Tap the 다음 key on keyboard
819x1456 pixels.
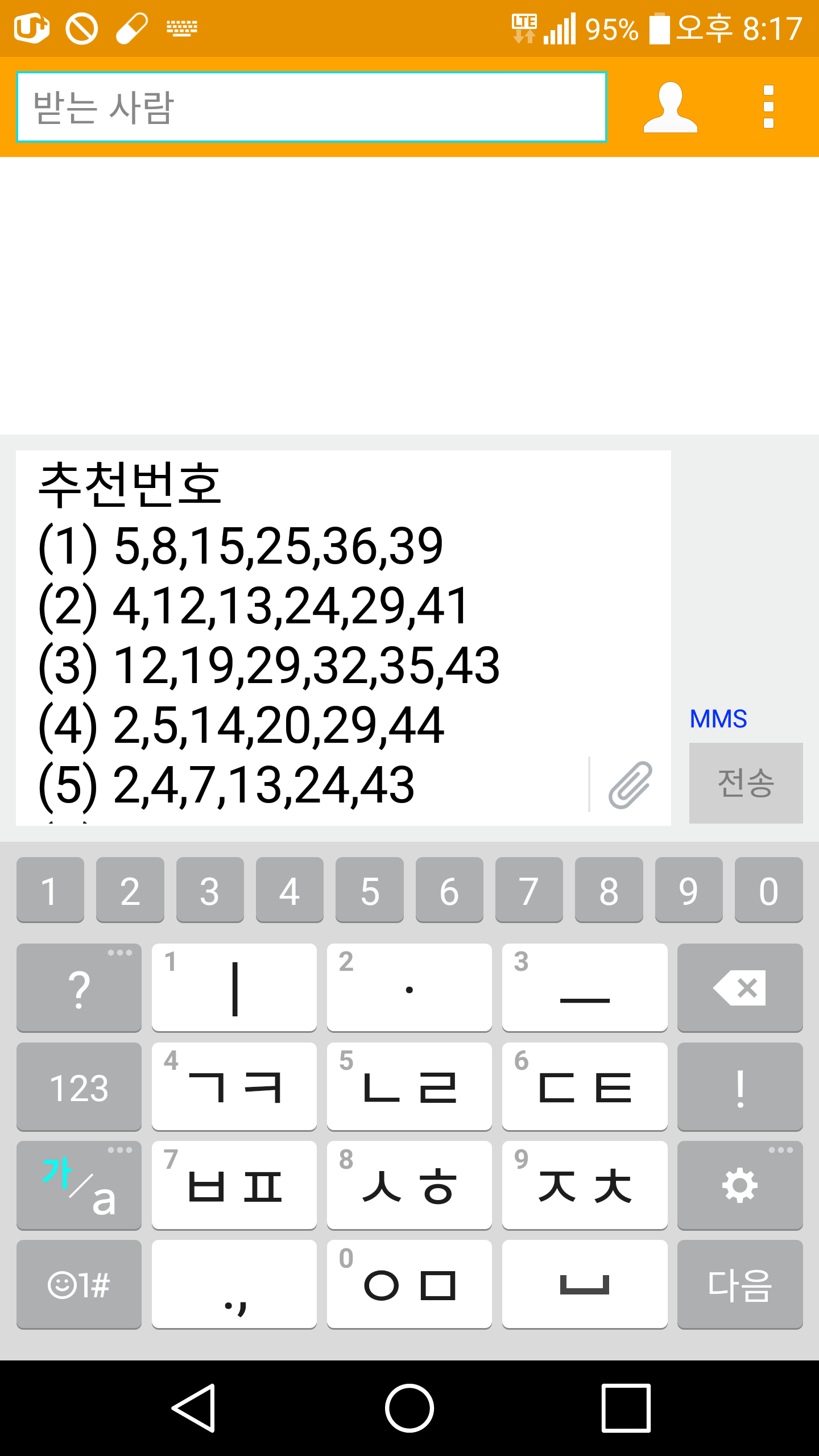coord(739,1284)
